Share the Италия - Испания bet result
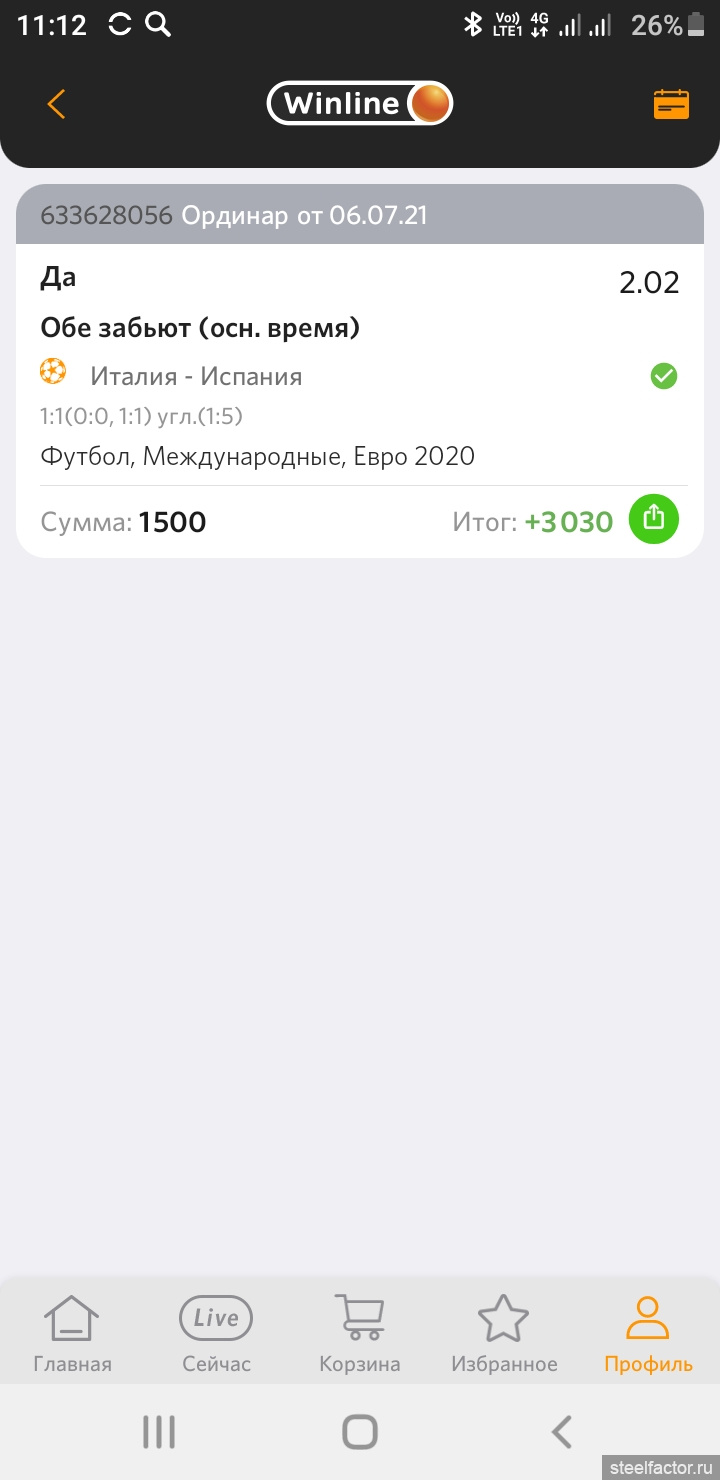 653,519
